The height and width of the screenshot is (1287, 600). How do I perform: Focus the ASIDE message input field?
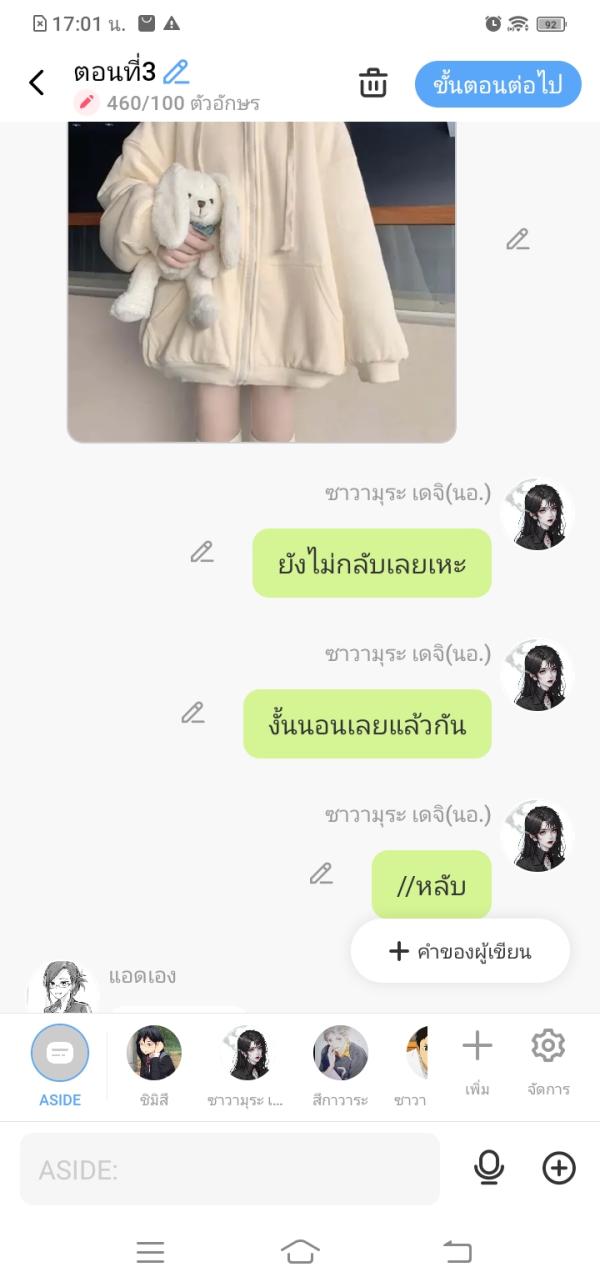(x=230, y=1169)
